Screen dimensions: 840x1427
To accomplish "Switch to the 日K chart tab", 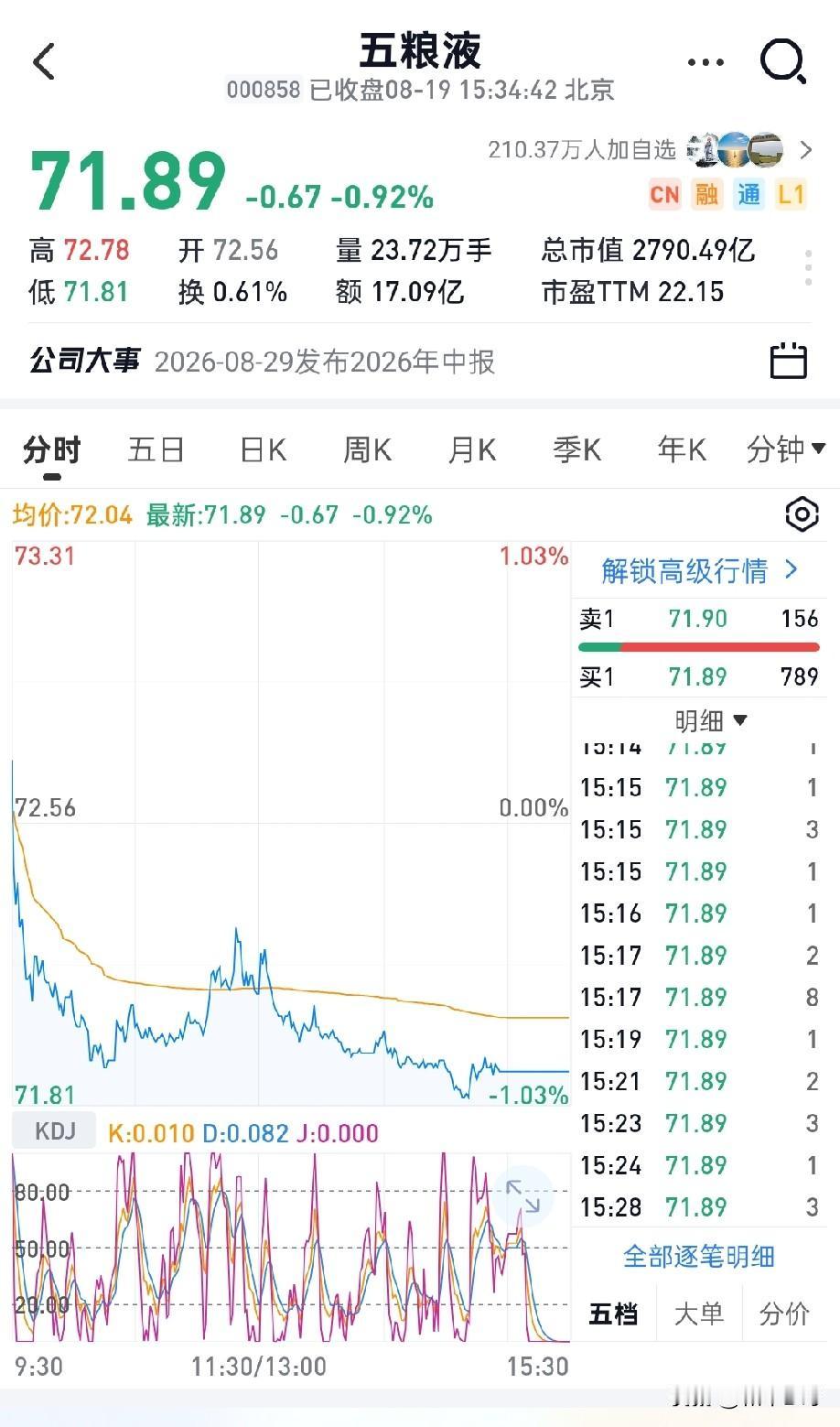I will pyautogui.click(x=263, y=449).
